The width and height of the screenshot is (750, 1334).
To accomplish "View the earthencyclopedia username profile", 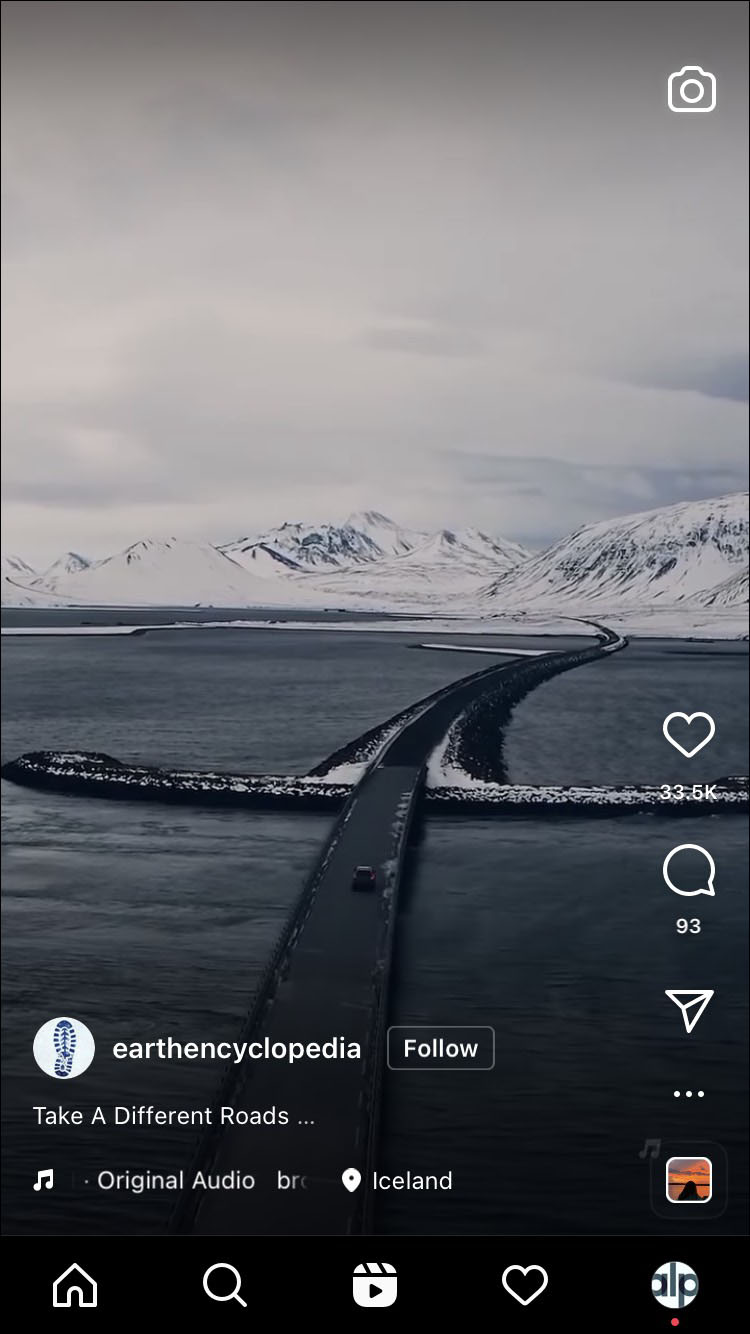I will pos(236,1048).
